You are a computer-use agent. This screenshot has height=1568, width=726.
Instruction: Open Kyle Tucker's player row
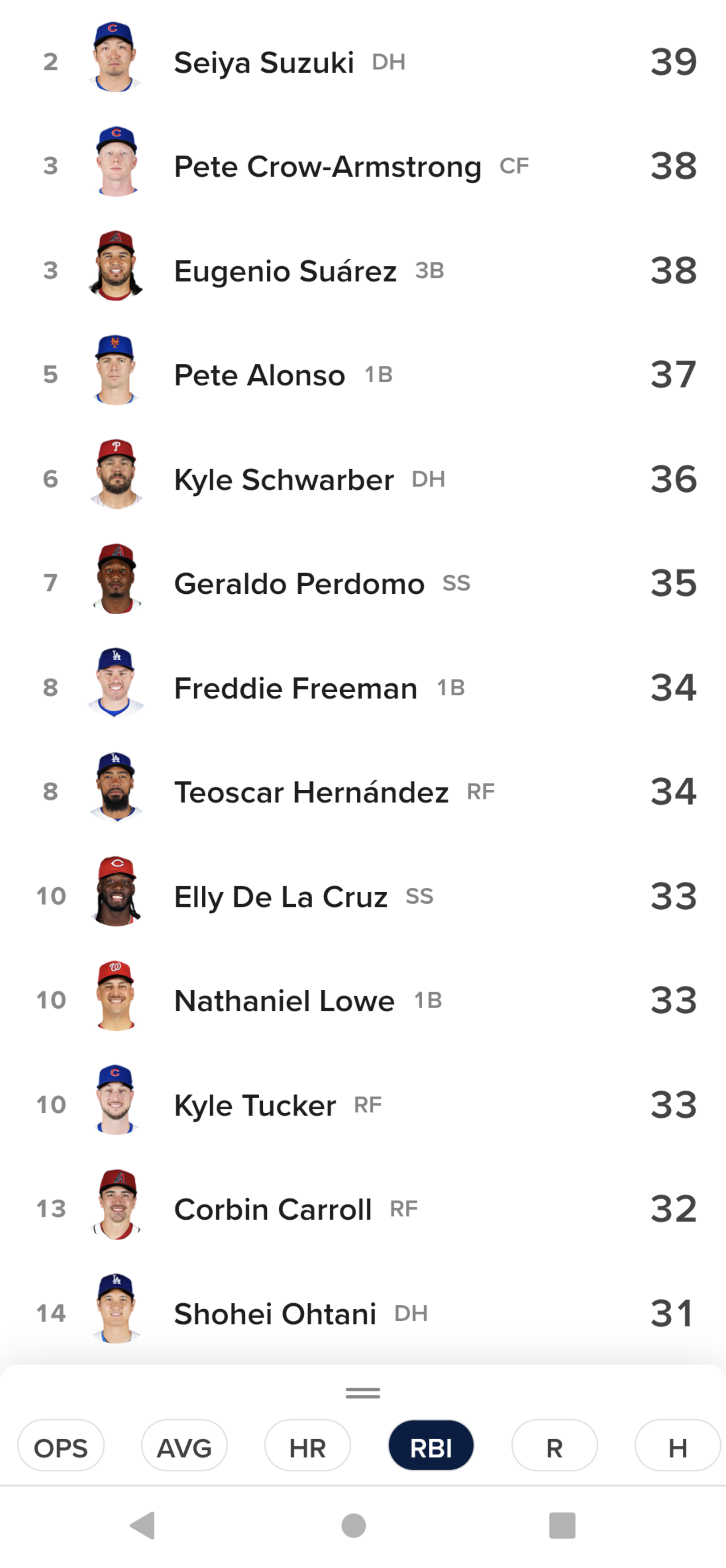click(x=363, y=1104)
